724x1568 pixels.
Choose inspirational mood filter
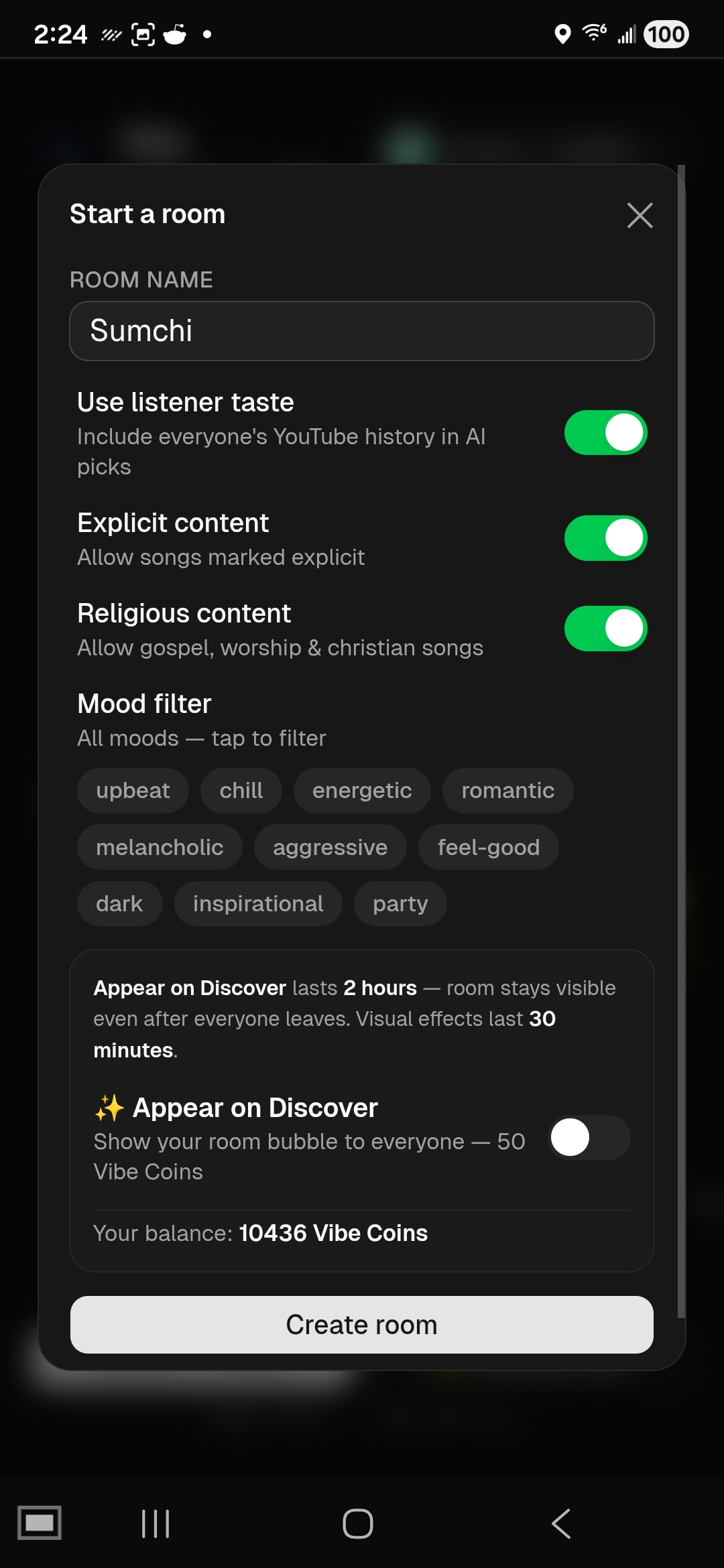[258, 904]
